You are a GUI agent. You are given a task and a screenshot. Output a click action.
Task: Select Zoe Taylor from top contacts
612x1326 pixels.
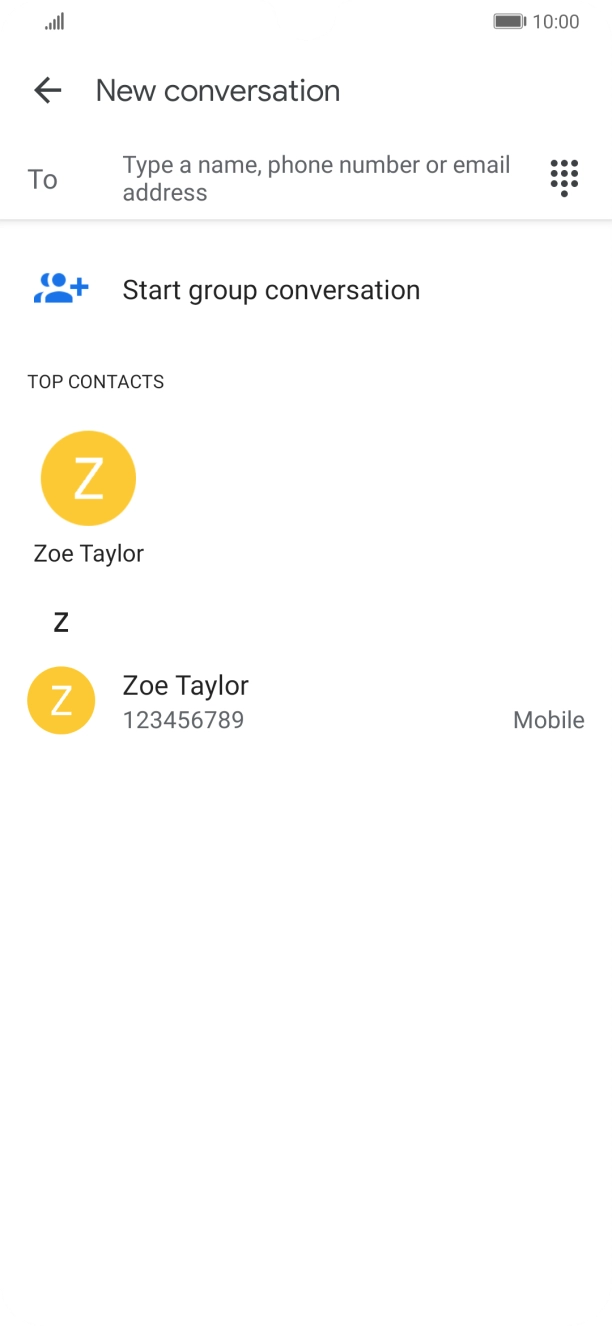coord(88,497)
